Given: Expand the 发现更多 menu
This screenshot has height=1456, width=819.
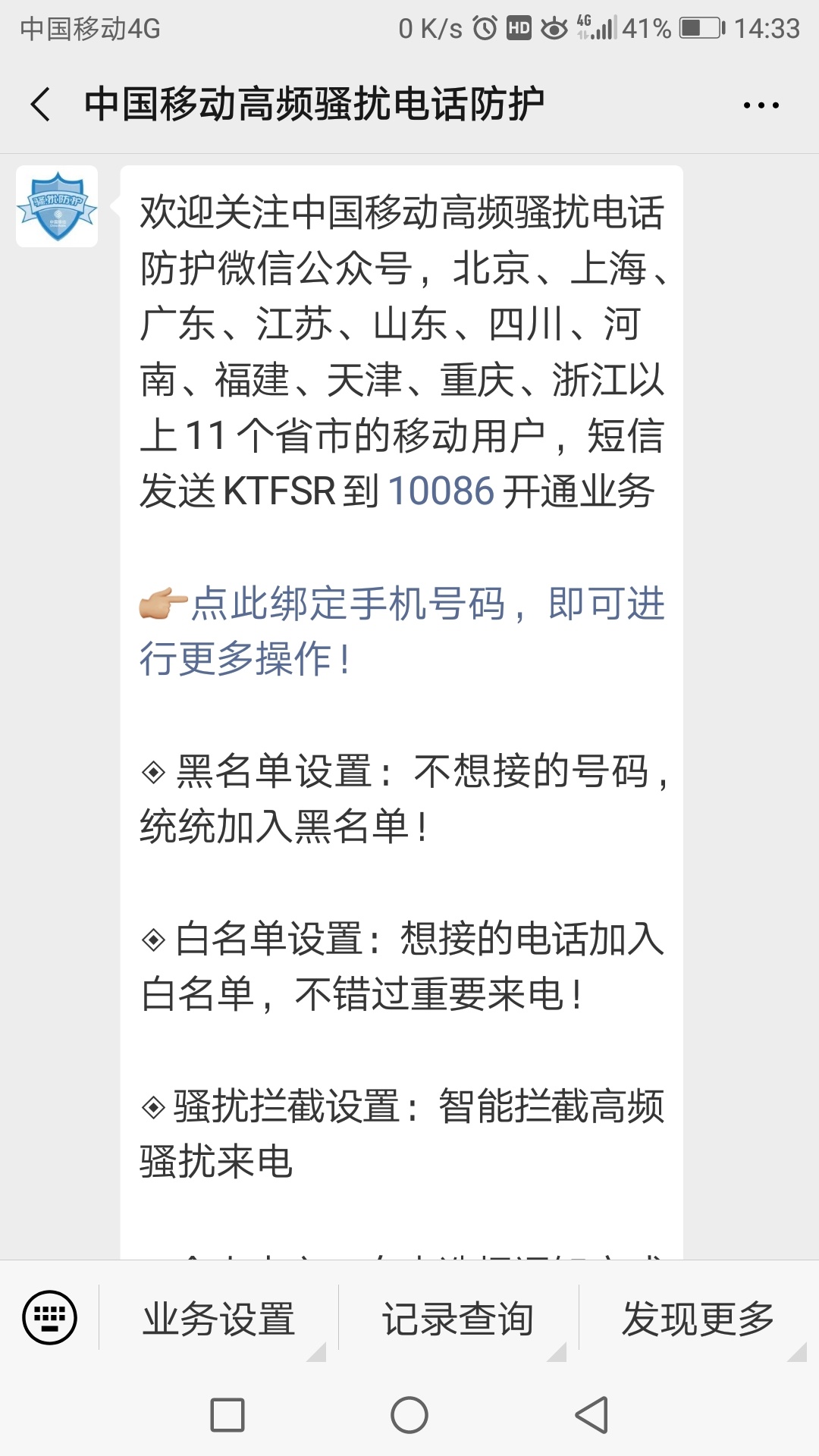Looking at the screenshot, I should [698, 1318].
